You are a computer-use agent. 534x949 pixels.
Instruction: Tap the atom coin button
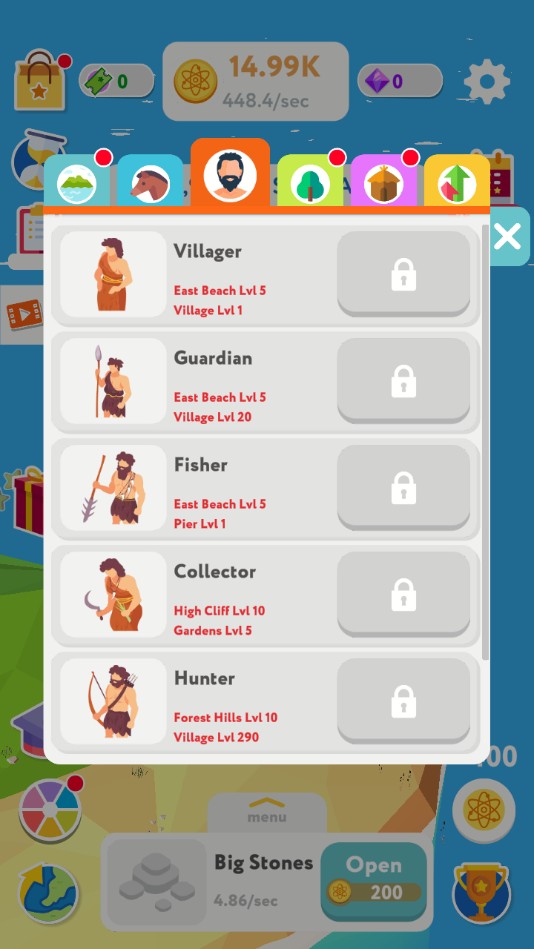(484, 810)
